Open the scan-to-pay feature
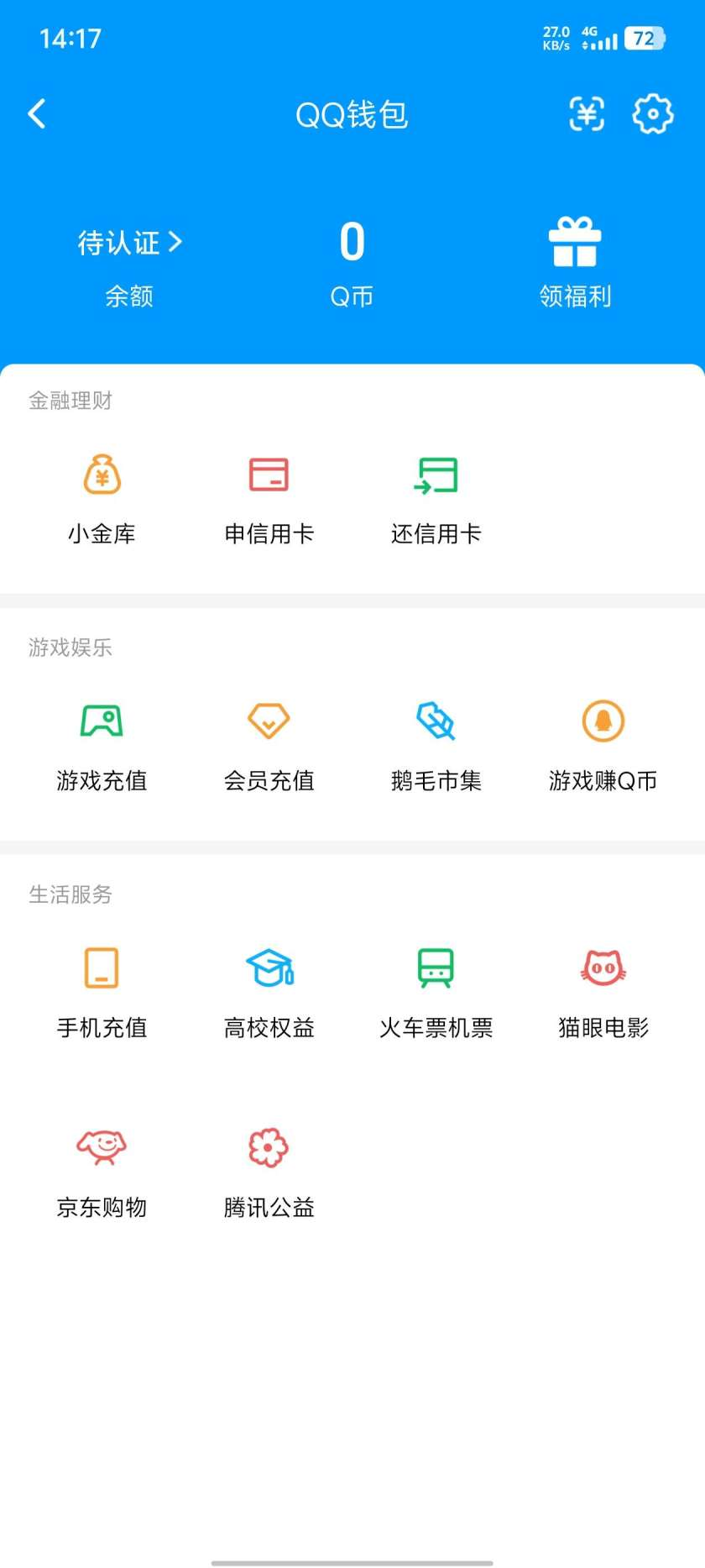This screenshot has height=1568, width=705. pos(587,114)
